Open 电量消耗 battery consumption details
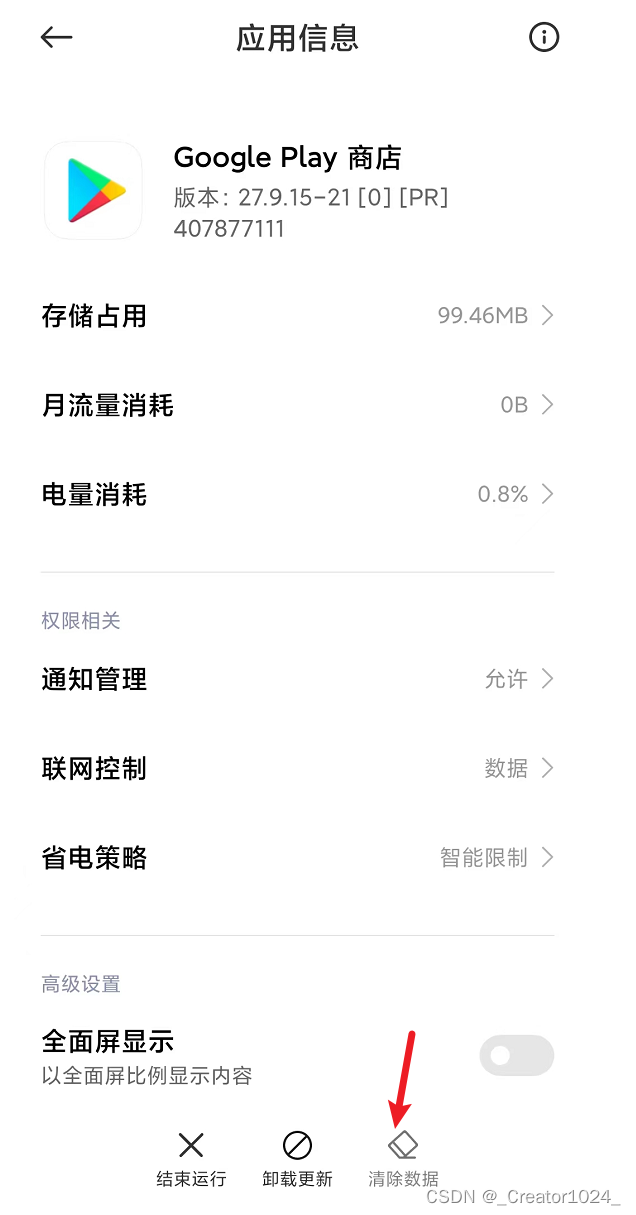 (297, 494)
